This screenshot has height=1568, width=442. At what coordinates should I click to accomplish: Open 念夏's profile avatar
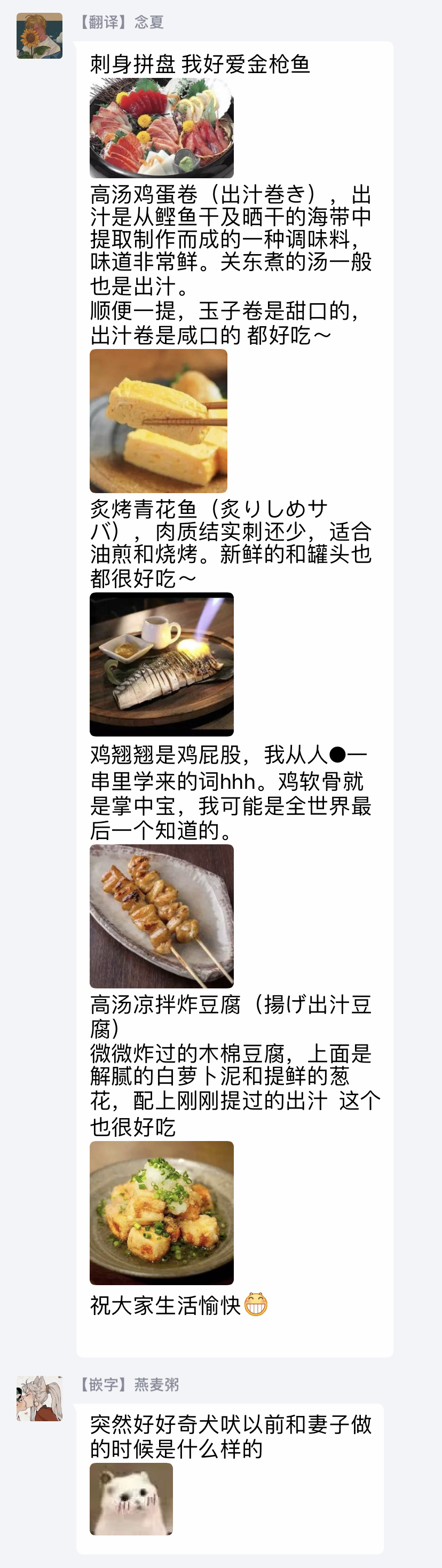pyautogui.click(x=40, y=36)
